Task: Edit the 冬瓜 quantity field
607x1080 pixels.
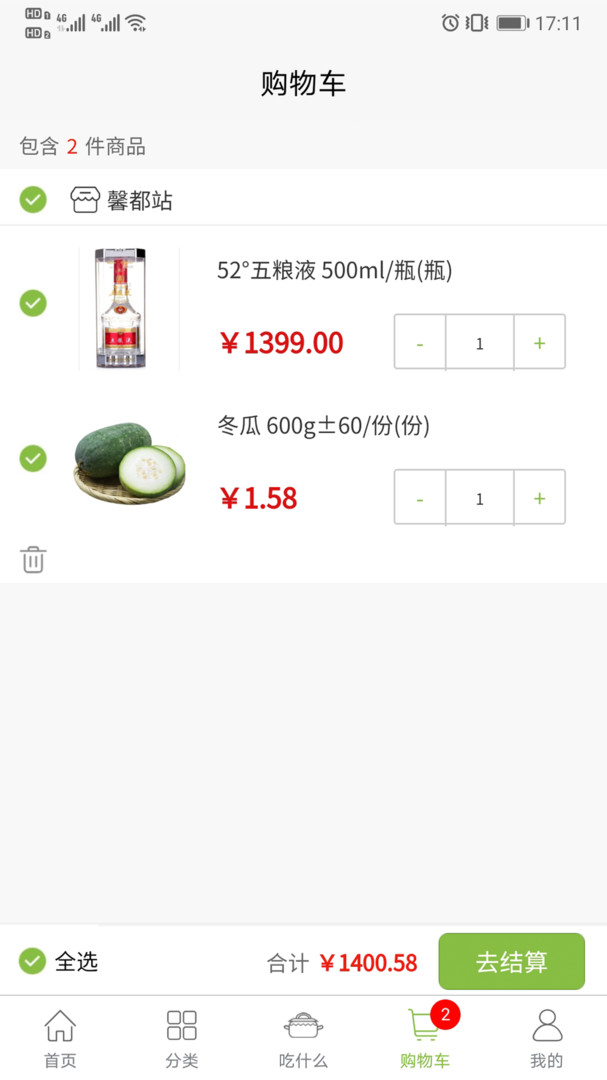Action: coord(480,497)
